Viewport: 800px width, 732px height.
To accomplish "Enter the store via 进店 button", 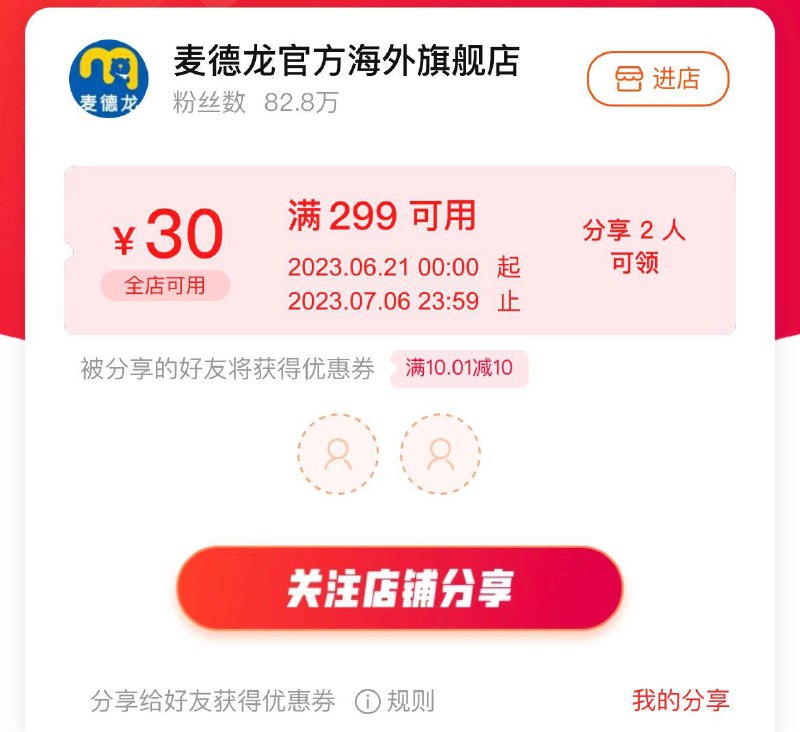I will (x=658, y=79).
